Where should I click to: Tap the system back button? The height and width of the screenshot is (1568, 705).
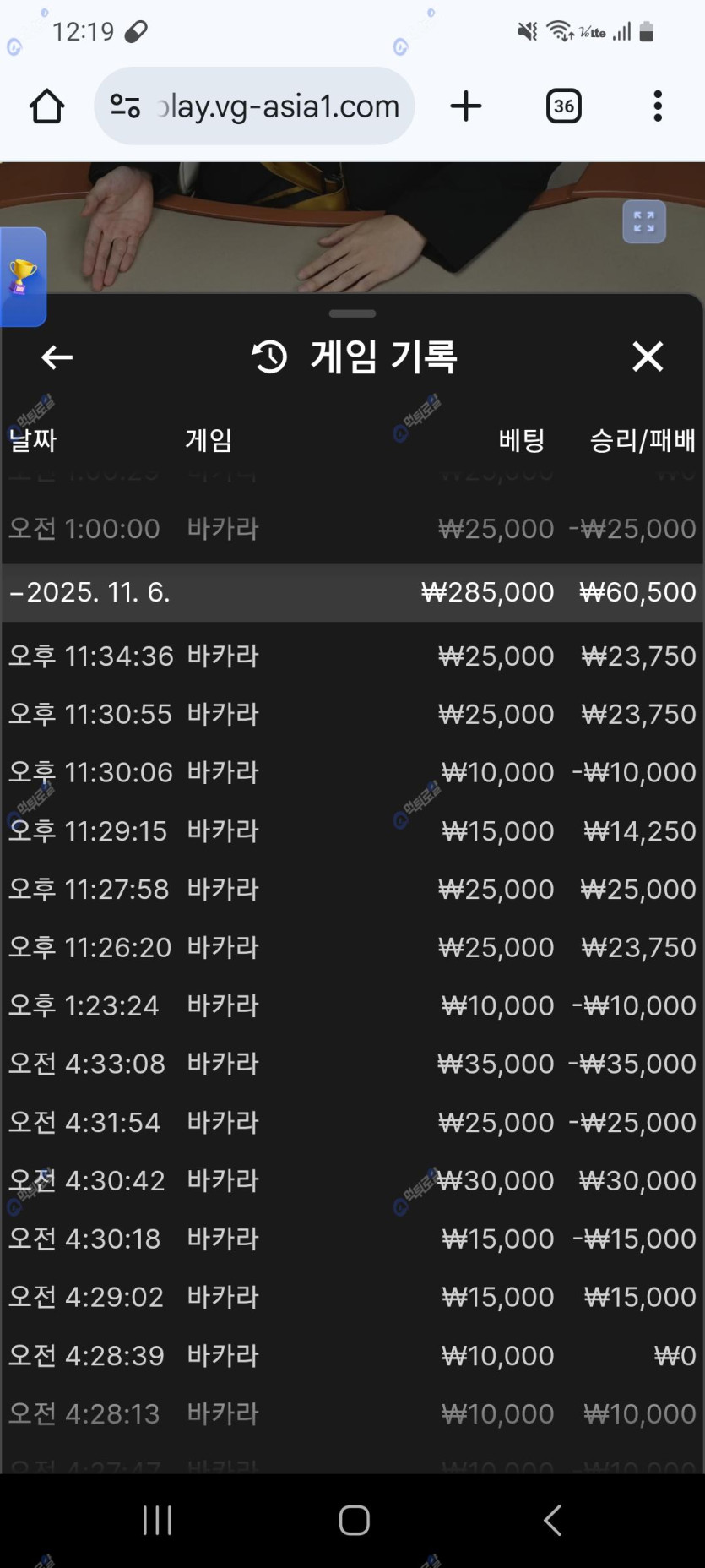(552, 1520)
